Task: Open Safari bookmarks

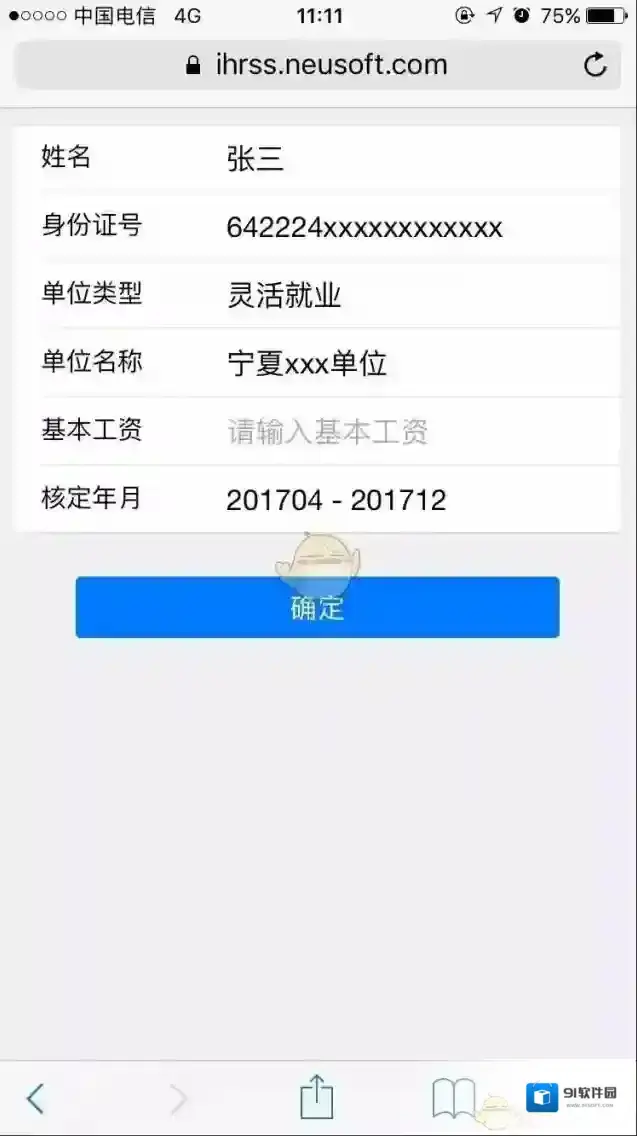Action: [x=453, y=1098]
